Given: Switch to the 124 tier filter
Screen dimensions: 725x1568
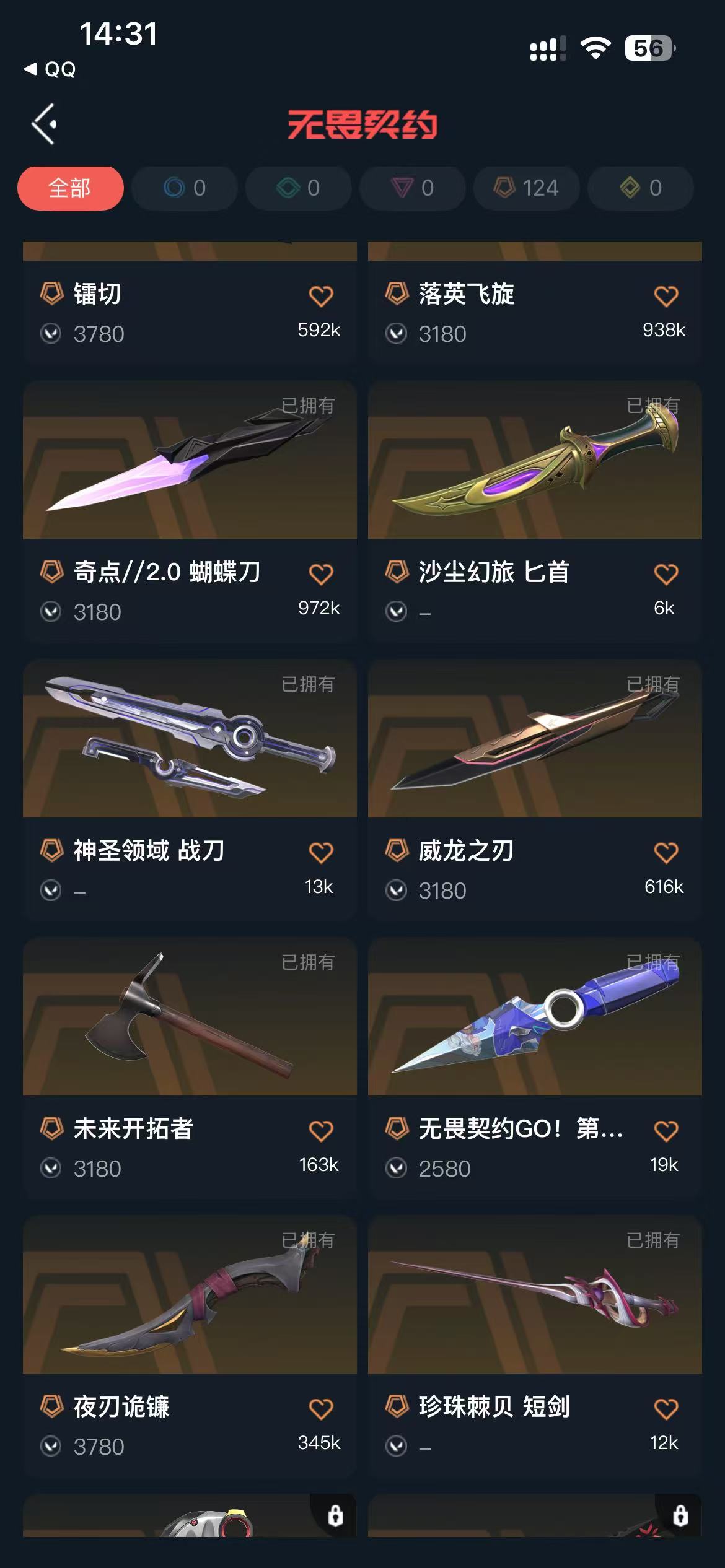Looking at the screenshot, I should [x=527, y=188].
